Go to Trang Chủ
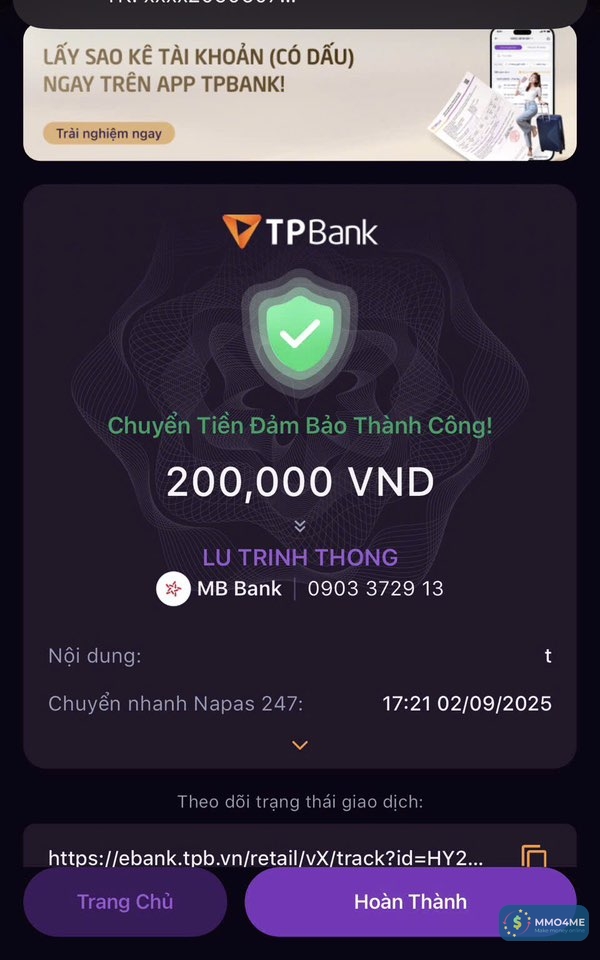Viewport: 600px width, 960px height. pyautogui.click(x=125, y=902)
